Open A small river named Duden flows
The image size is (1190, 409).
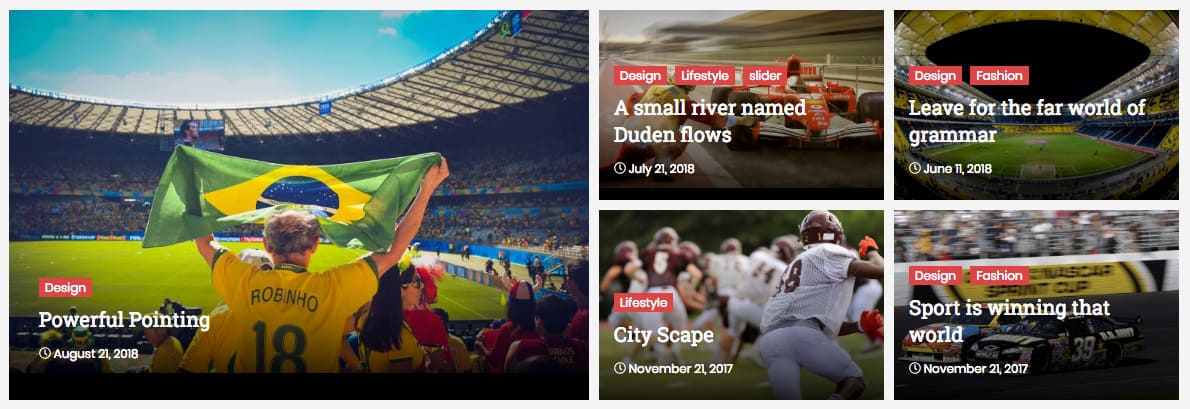(x=710, y=121)
